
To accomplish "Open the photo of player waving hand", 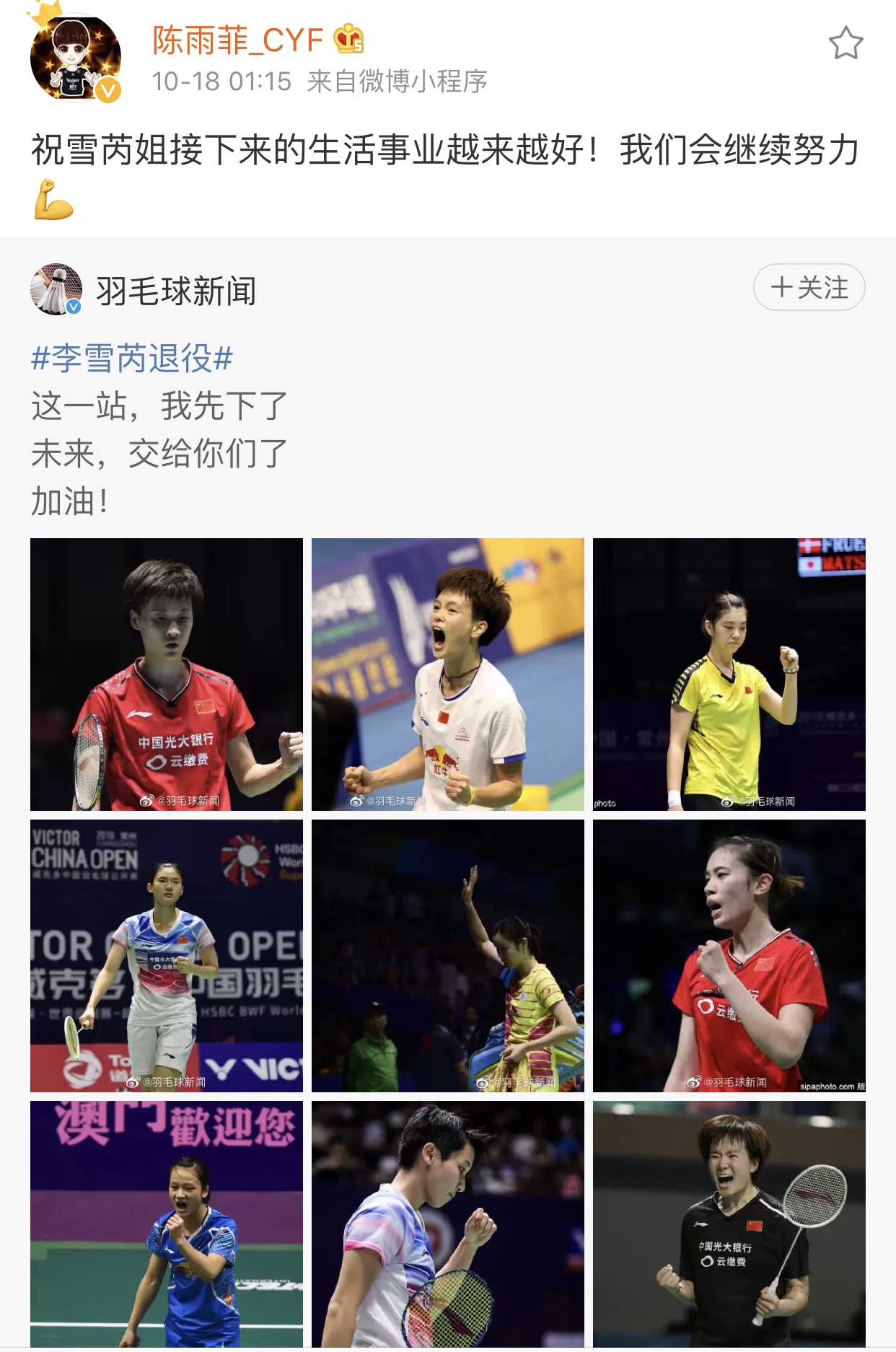I will point(447,955).
